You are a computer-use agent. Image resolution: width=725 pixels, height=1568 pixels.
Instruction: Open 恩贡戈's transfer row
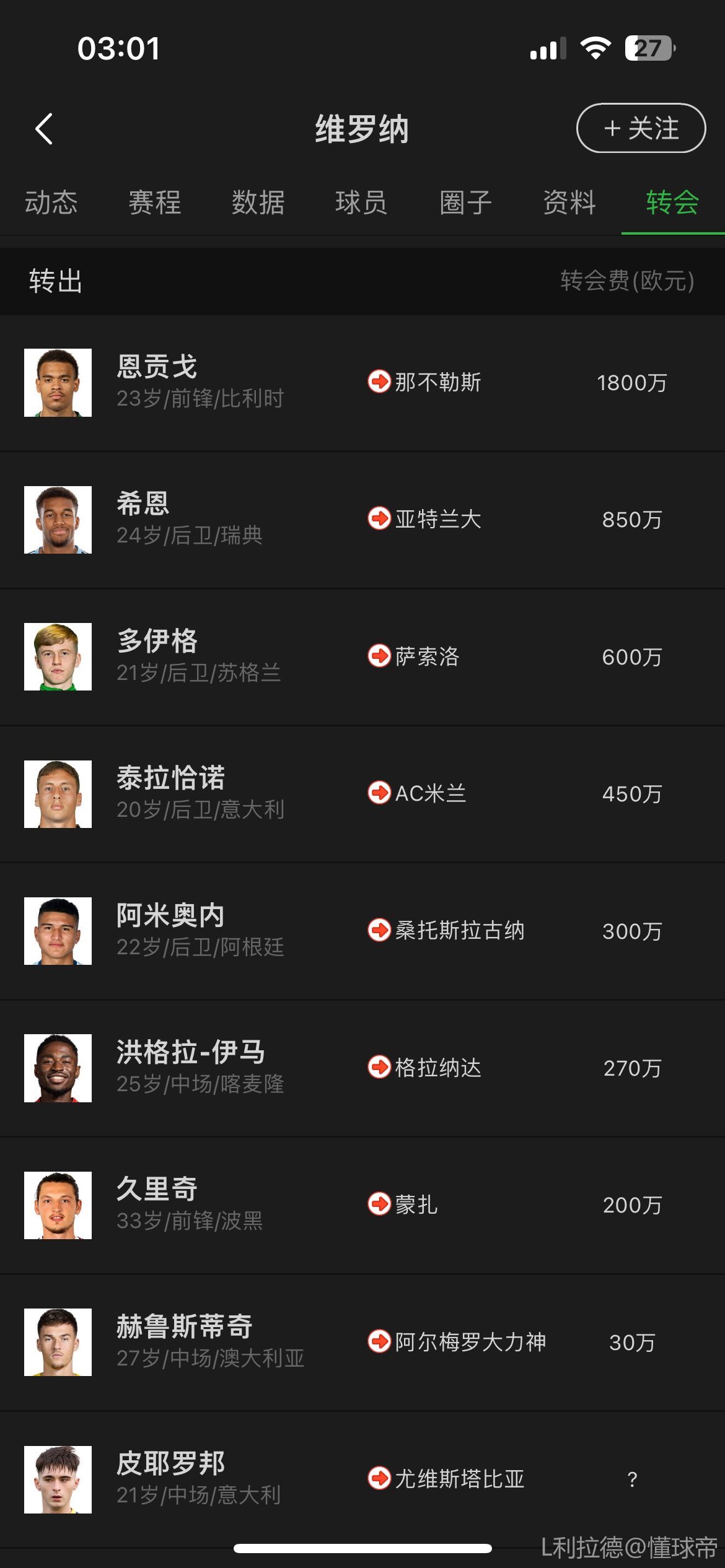[362, 383]
